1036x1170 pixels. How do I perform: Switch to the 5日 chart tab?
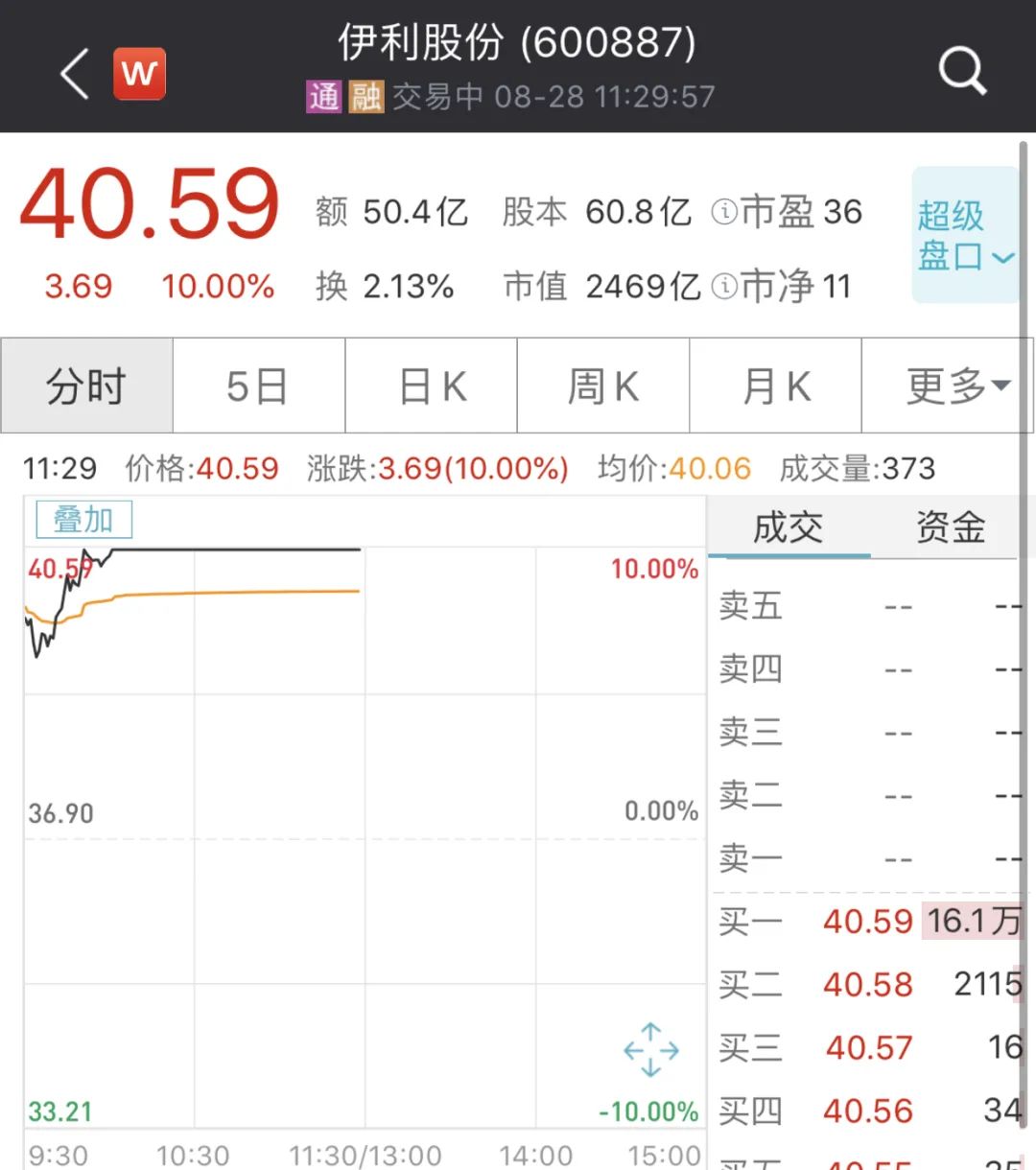click(258, 386)
